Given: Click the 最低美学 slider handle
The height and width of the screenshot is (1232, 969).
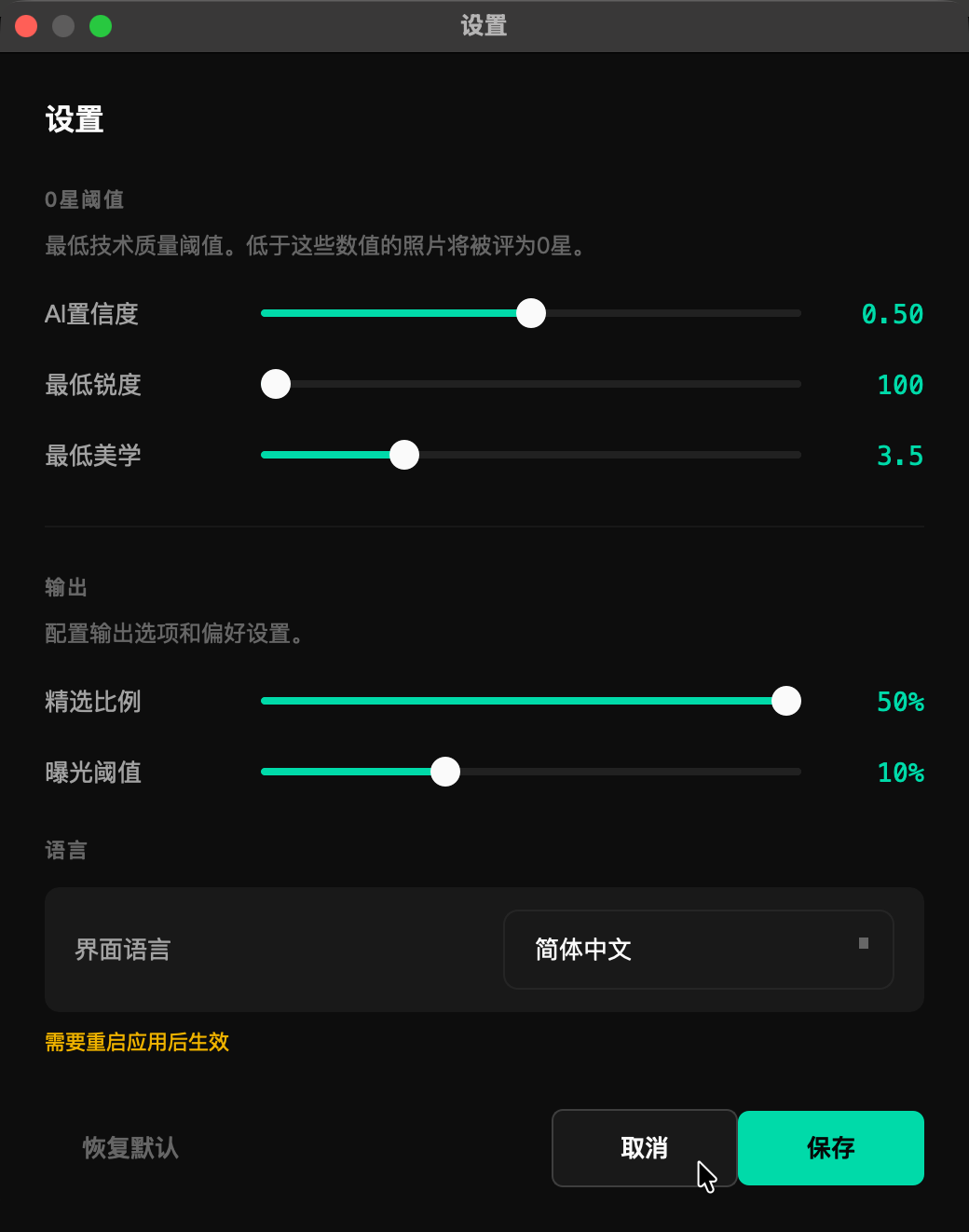Looking at the screenshot, I should (404, 454).
